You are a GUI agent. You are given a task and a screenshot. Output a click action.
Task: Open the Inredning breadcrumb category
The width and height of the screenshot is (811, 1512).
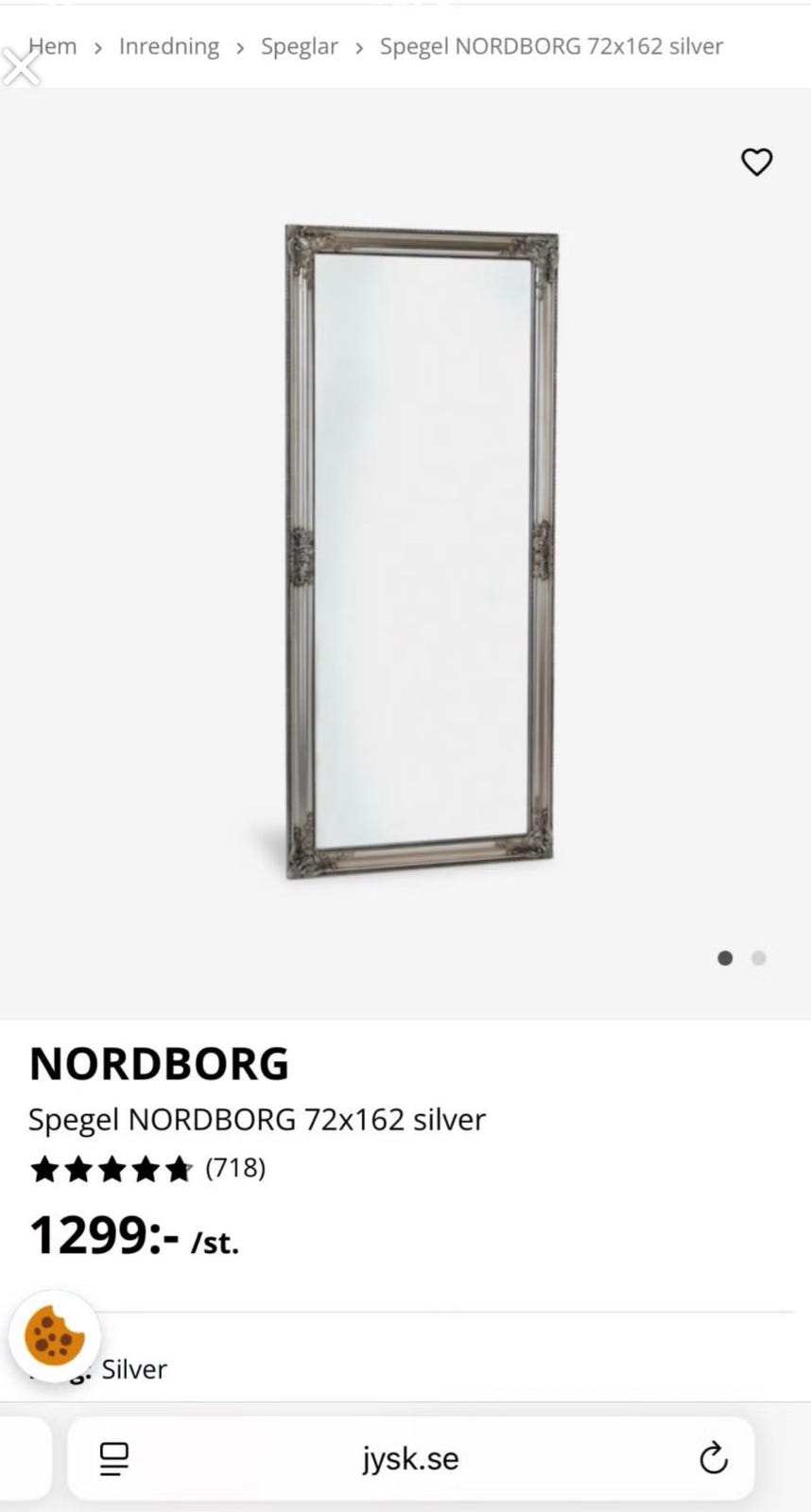tap(168, 46)
